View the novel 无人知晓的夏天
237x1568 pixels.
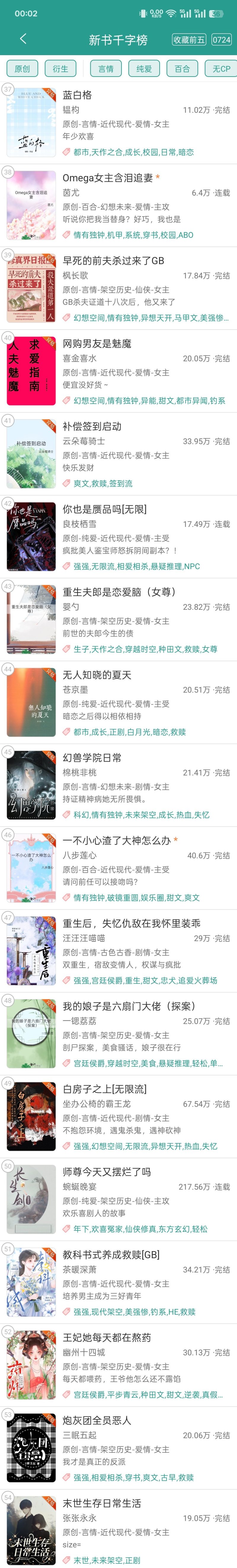97,674
